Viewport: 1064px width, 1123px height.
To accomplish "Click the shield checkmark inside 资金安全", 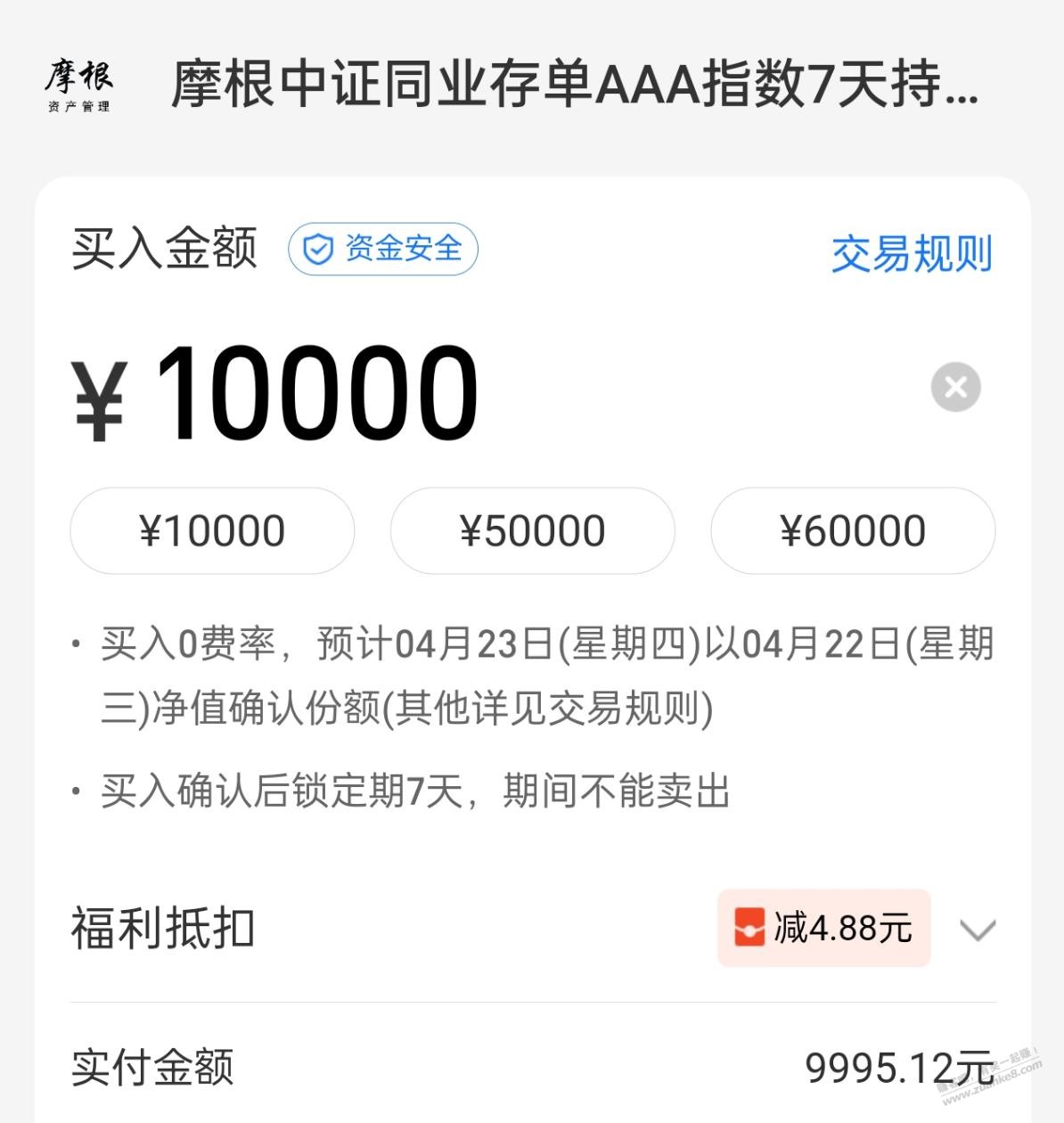I will click(318, 250).
